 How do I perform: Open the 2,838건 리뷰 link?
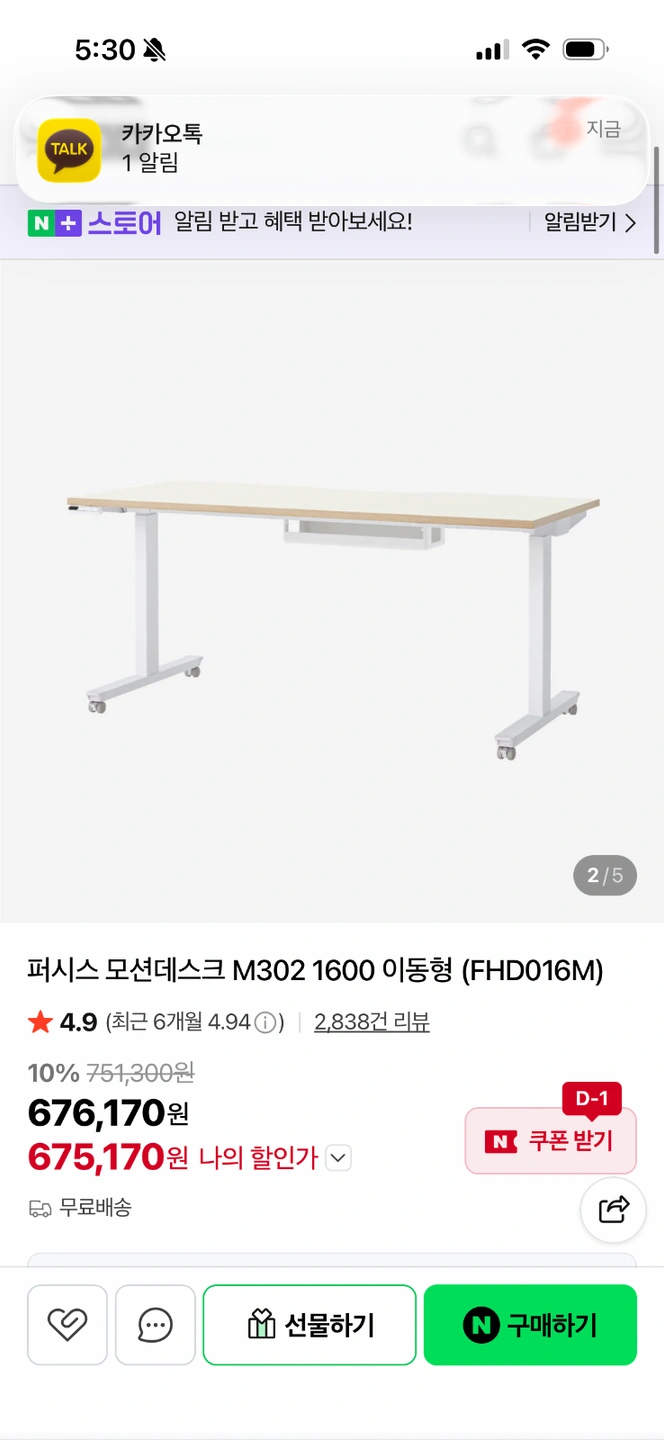point(372,1022)
